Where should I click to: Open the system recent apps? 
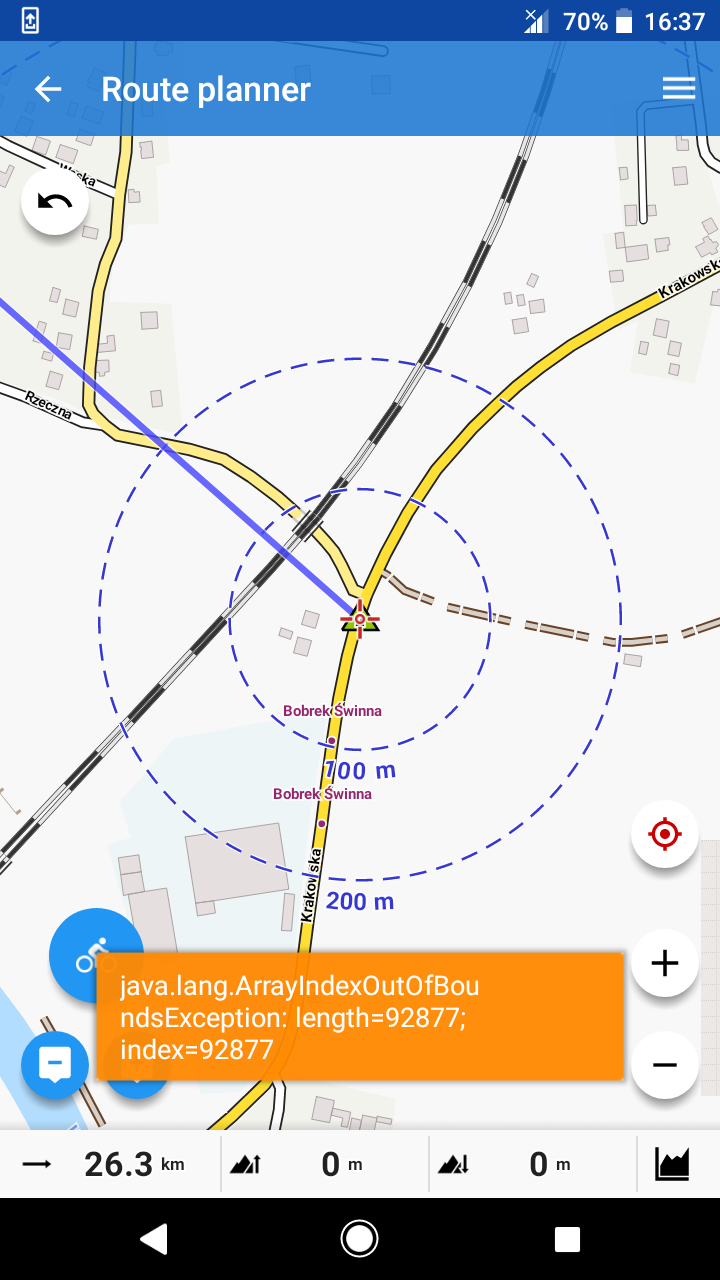[x=567, y=1239]
